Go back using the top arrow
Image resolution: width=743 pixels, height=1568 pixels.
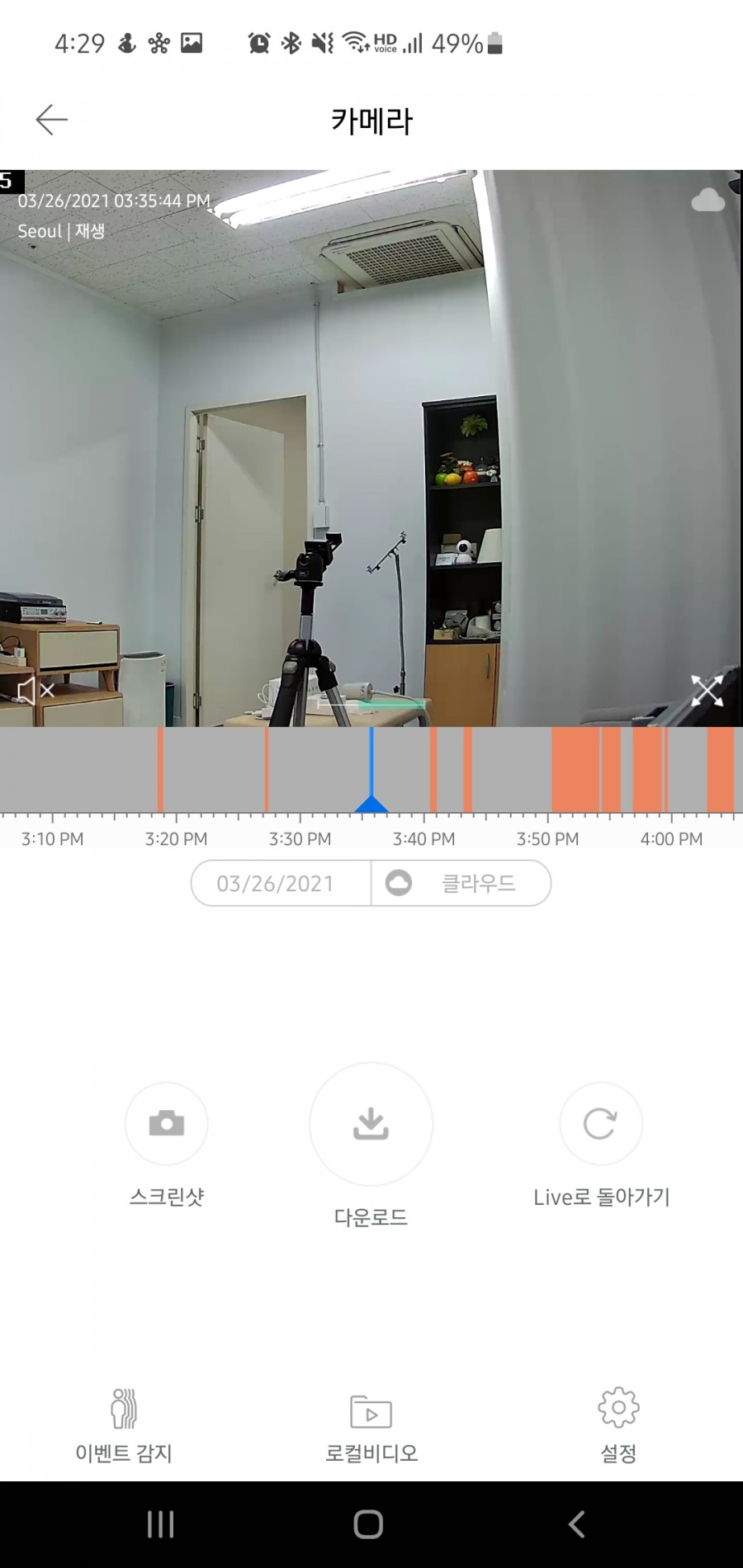pos(51,120)
